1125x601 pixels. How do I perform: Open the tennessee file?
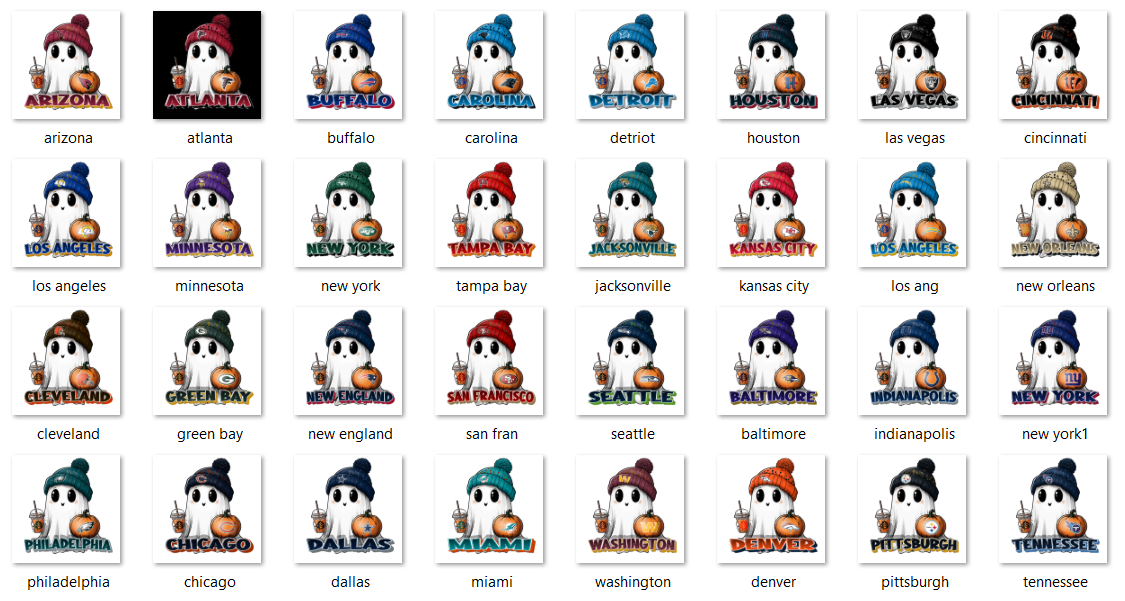tap(1054, 509)
